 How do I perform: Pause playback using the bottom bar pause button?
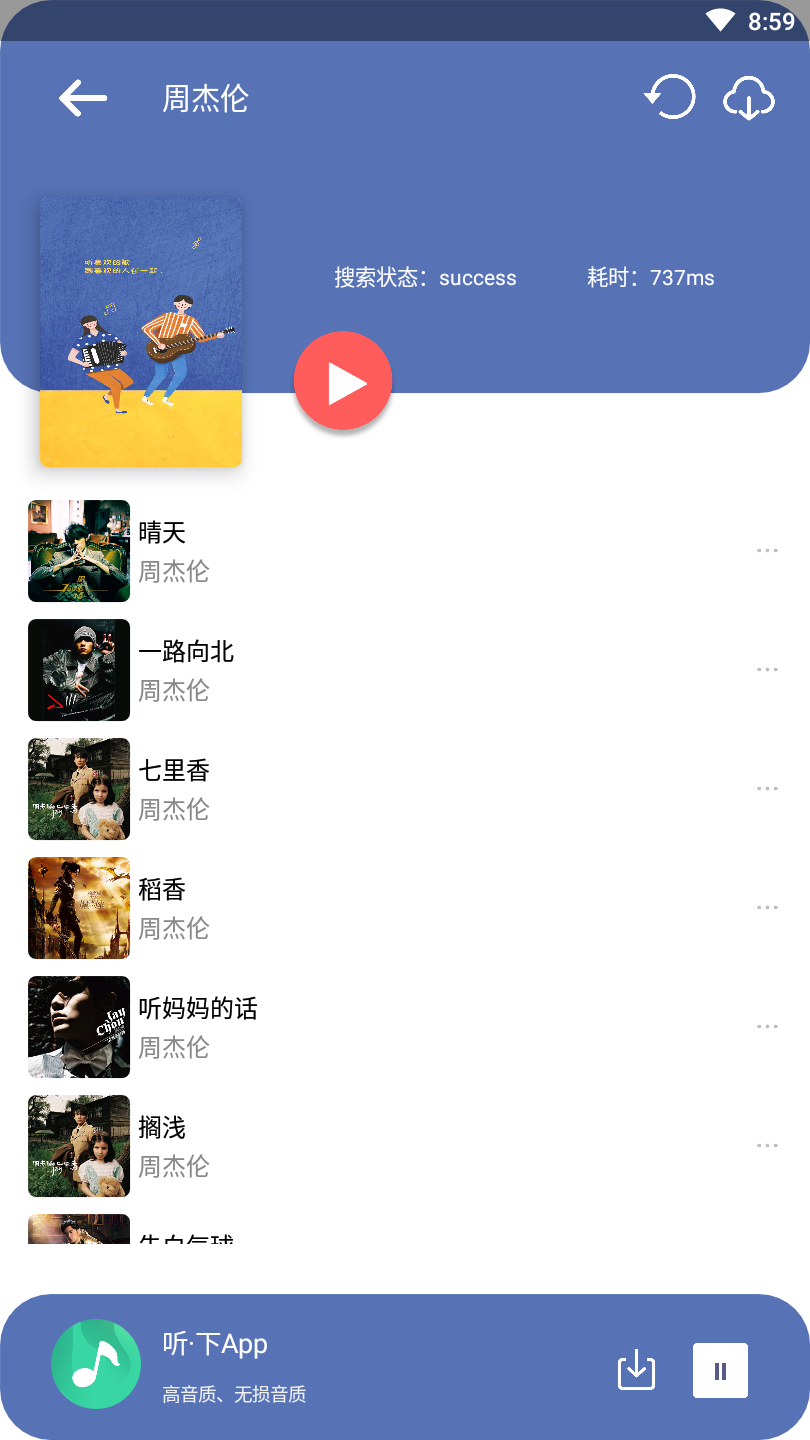pos(720,1370)
